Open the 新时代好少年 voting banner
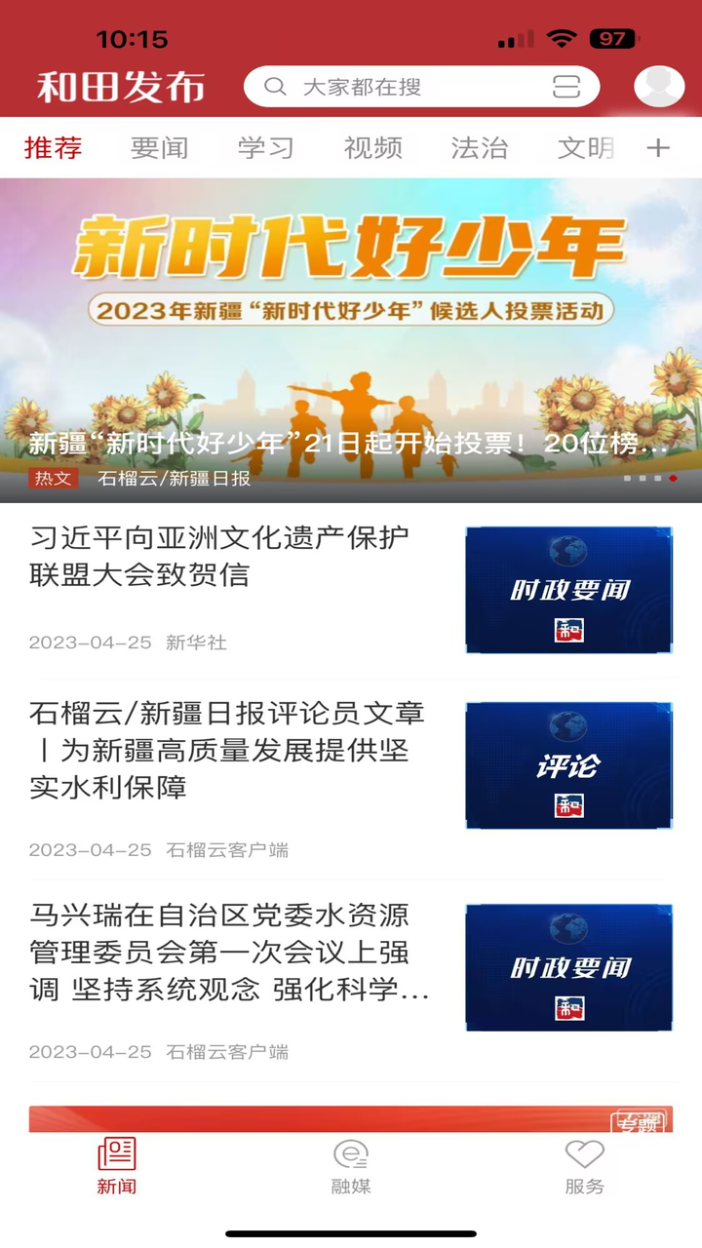Image resolution: width=702 pixels, height=1248 pixels. [351, 340]
